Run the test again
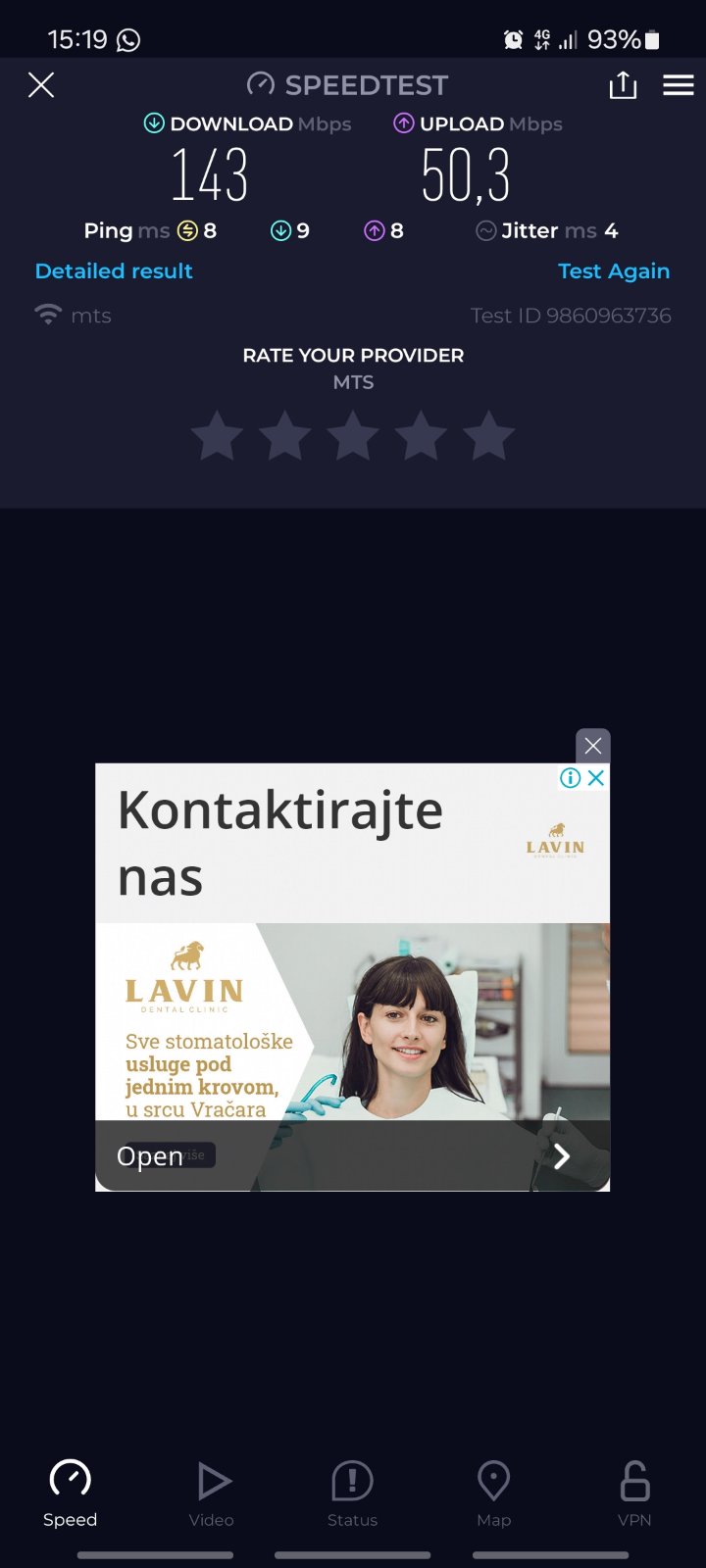This screenshot has height=1568, width=706. coord(614,271)
